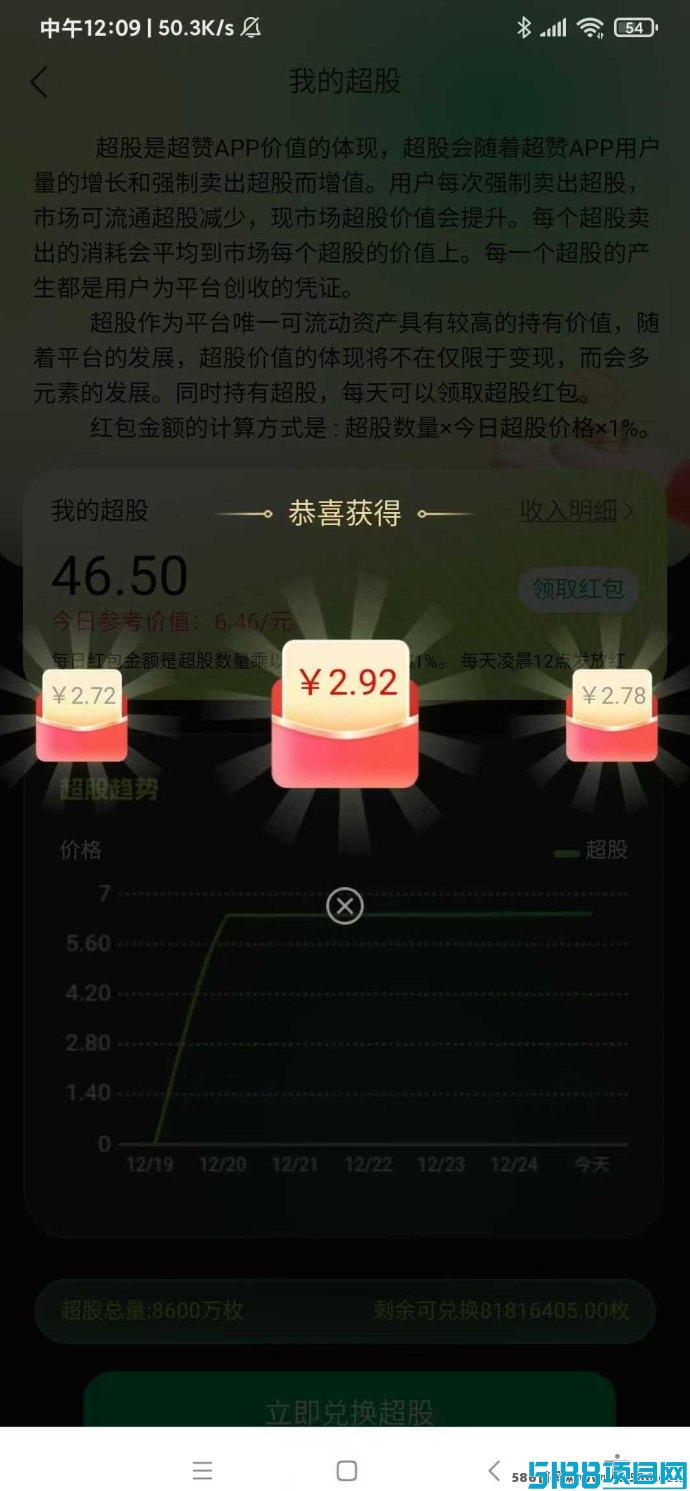Image resolution: width=690 pixels, height=1491 pixels.
Task: Open the ¥2.78 red packet
Action: 611,715
